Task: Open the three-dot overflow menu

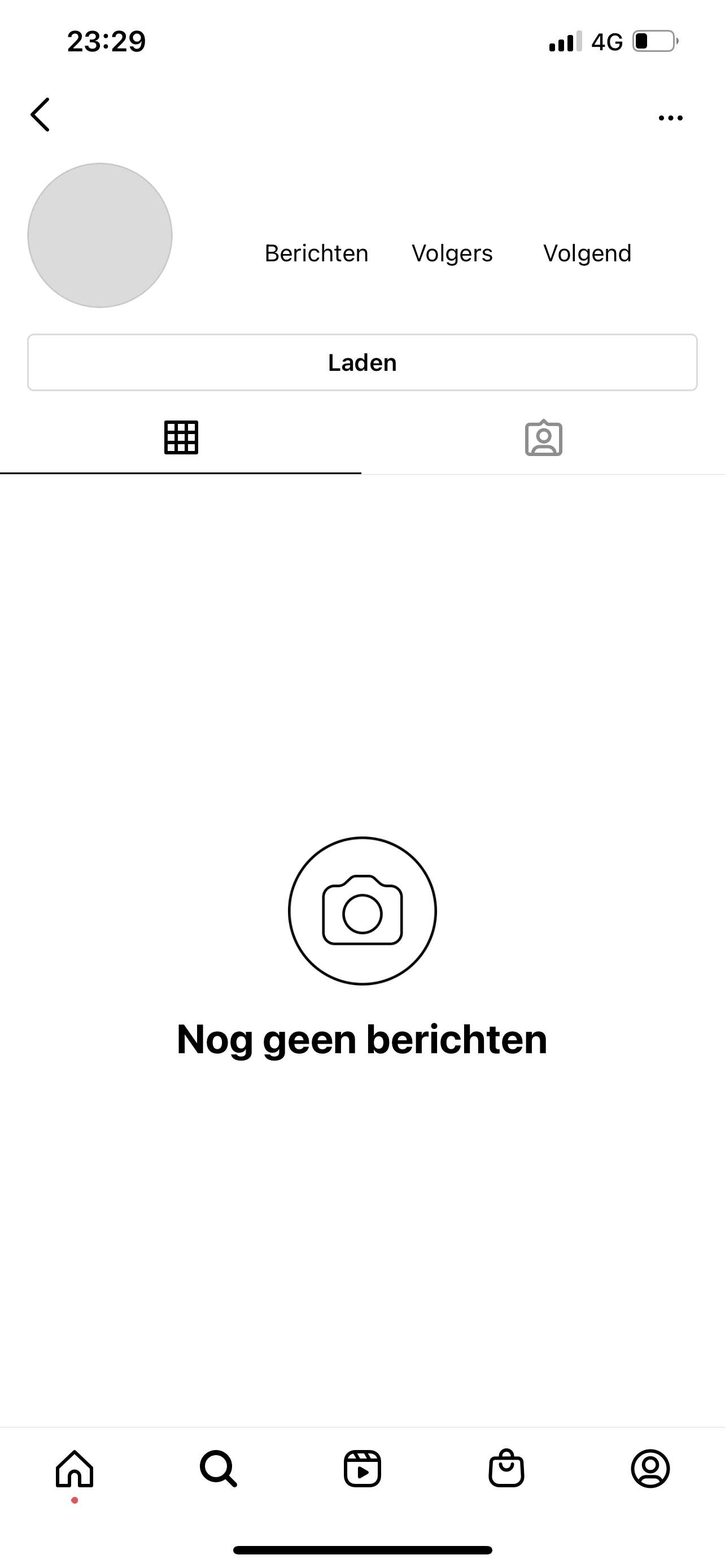Action: (x=670, y=118)
